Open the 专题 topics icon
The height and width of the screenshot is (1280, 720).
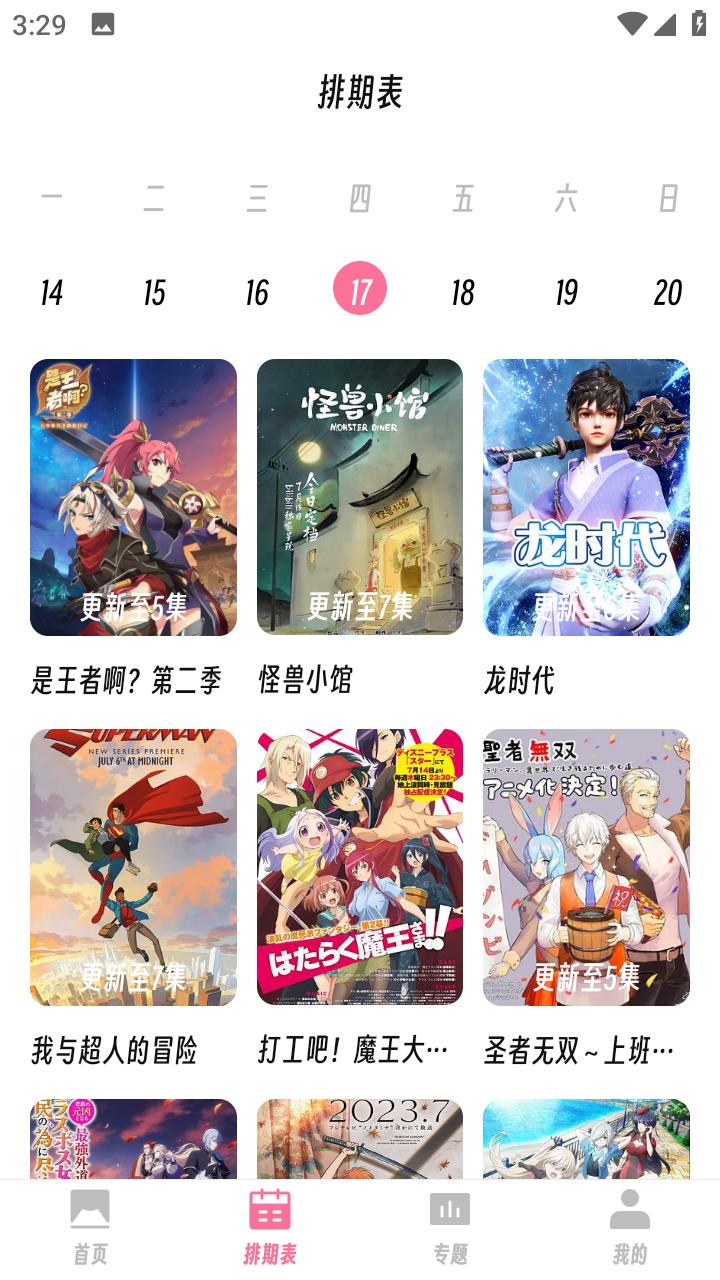tap(449, 1207)
